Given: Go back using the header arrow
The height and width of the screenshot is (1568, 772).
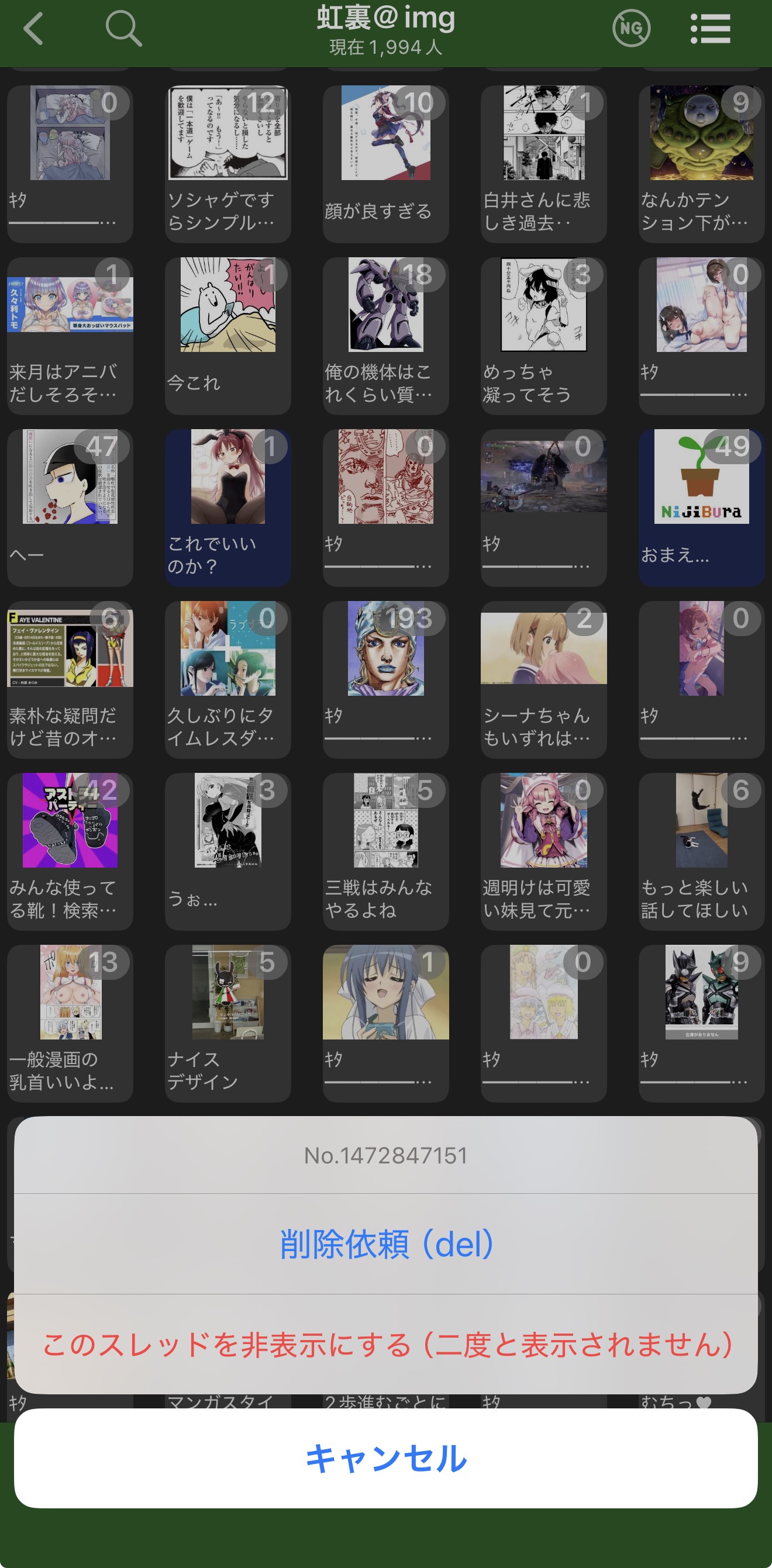Looking at the screenshot, I should [x=34, y=29].
